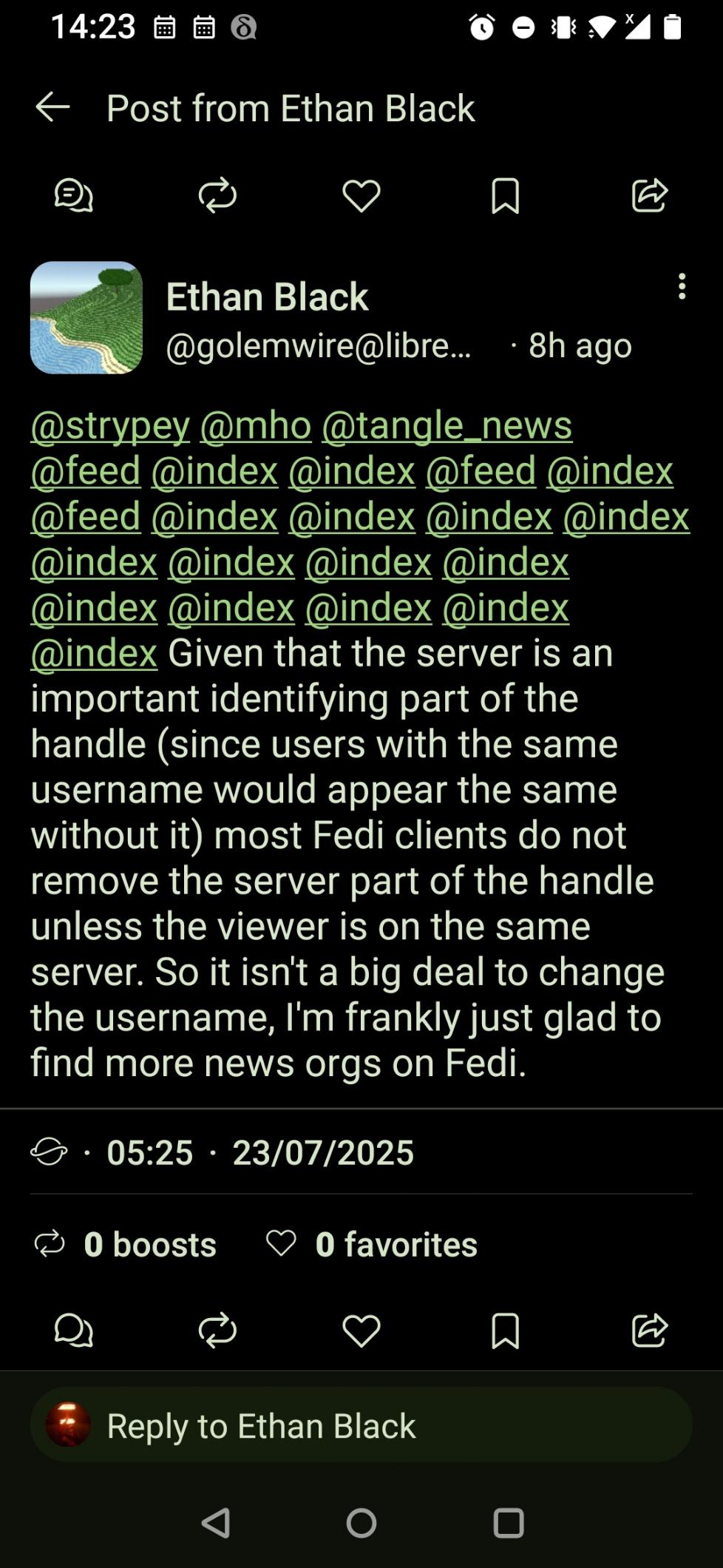Favorite using the bottom heart icon
The height and width of the screenshot is (1568, 723).
coord(361,1331)
